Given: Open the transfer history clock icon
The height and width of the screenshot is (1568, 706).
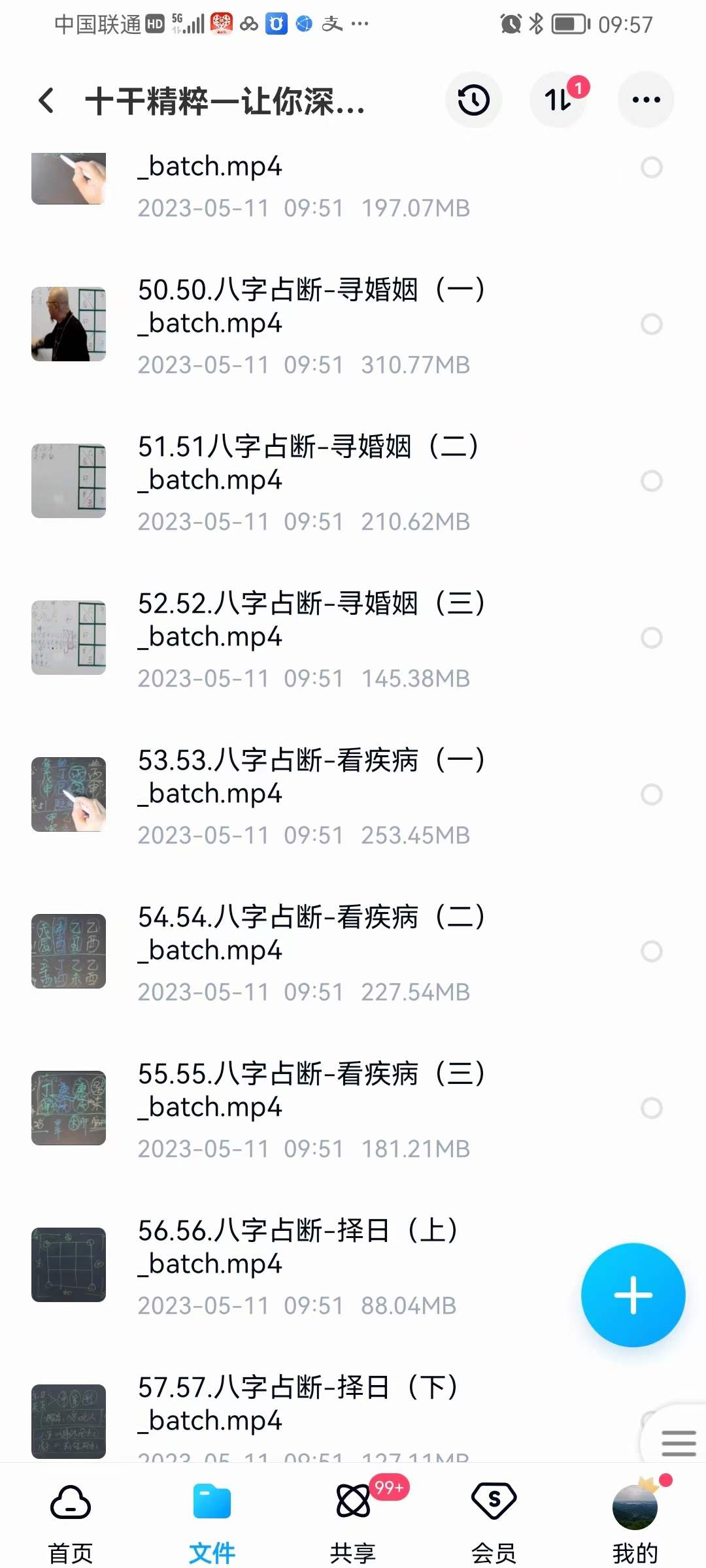Looking at the screenshot, I should (473, 99).
